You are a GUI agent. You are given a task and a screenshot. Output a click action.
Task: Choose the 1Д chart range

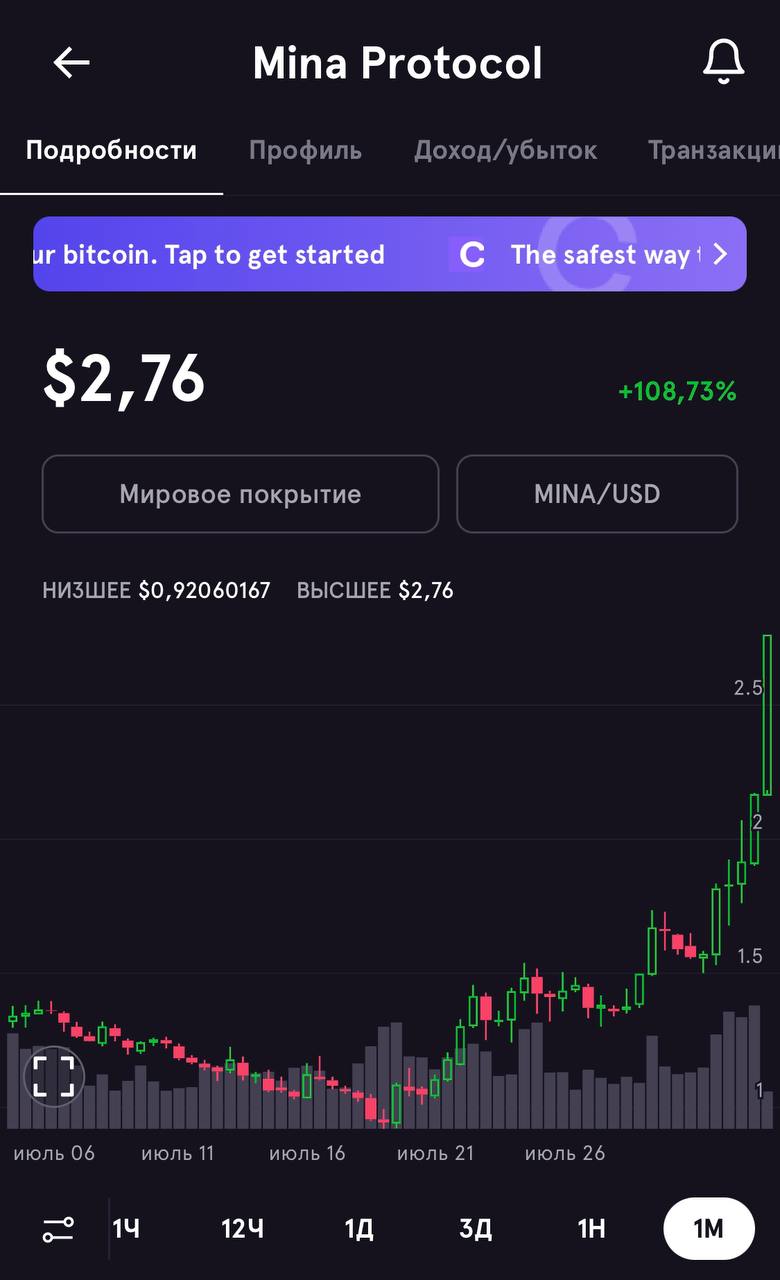(359, 1229)
